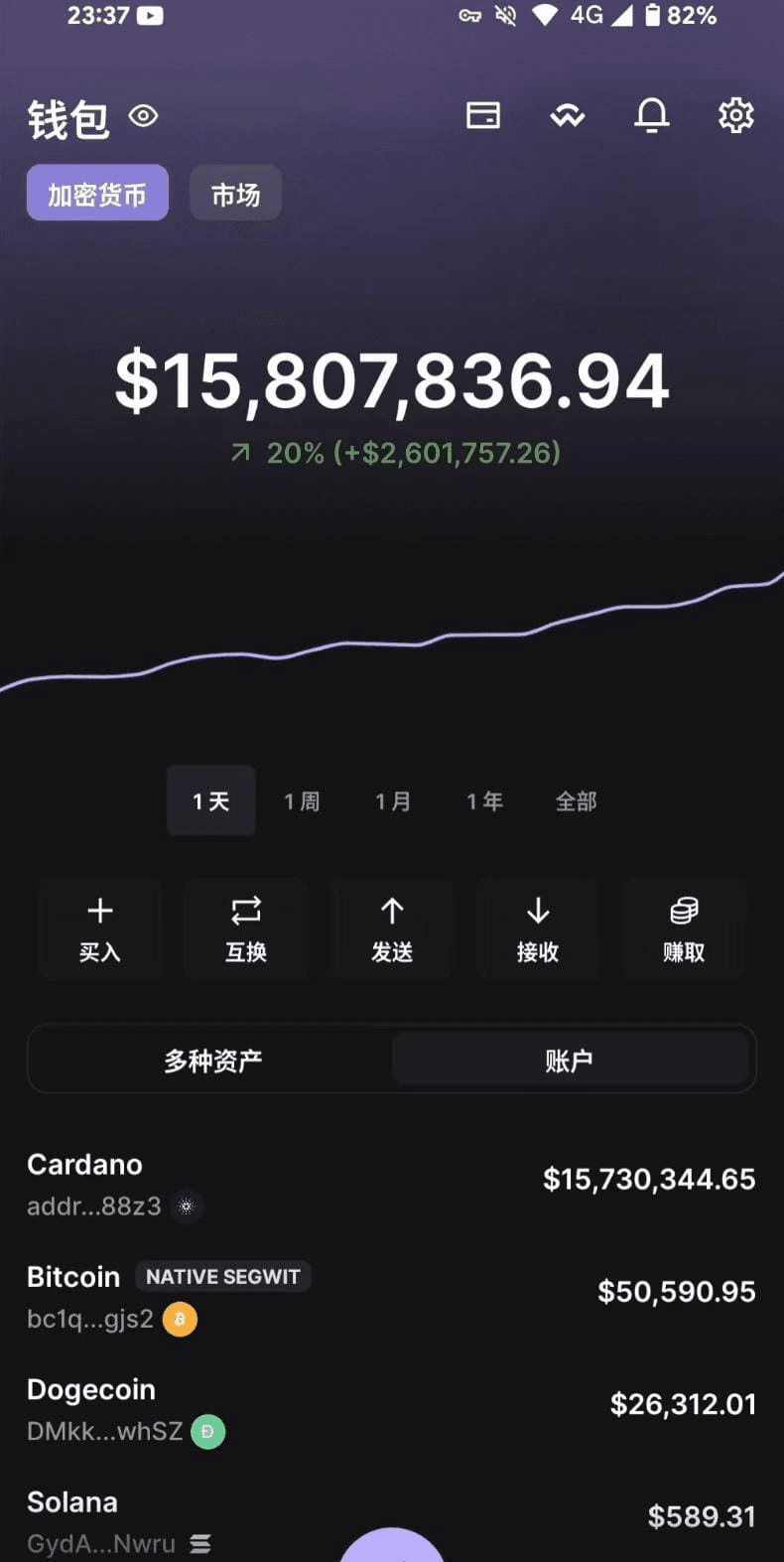Tap 接收 to receive crypto
784x1562 pixels.
tap(538, 929)
